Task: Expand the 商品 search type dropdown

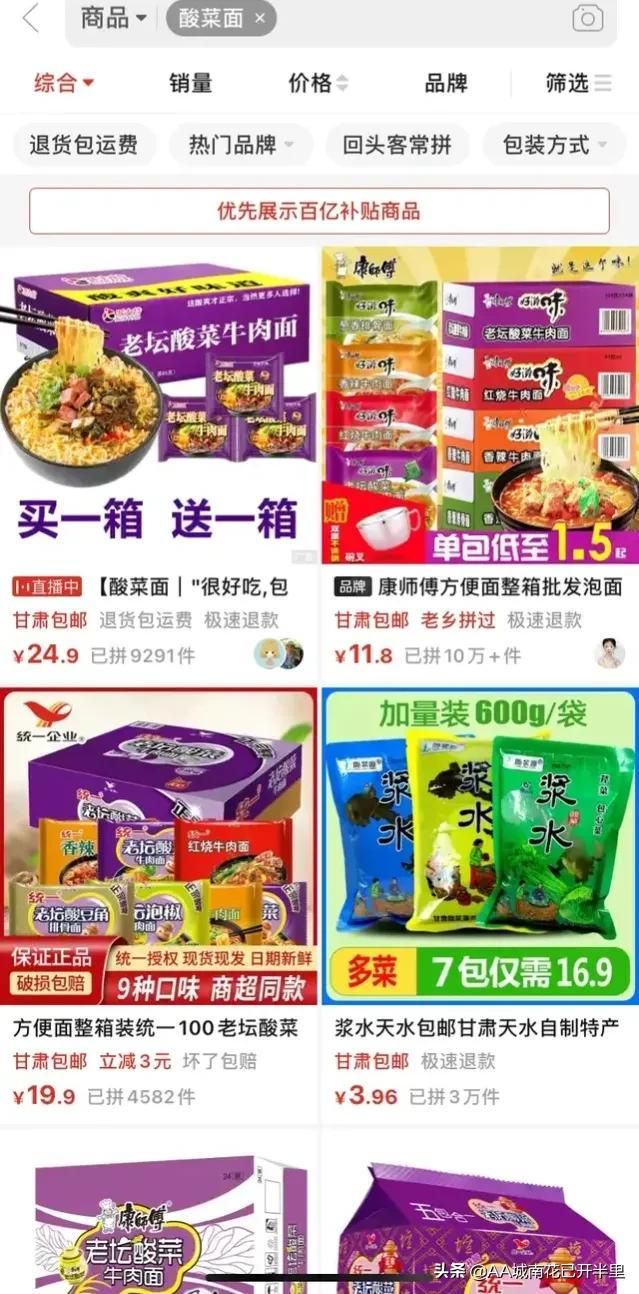Action: [x=113, y=18]
